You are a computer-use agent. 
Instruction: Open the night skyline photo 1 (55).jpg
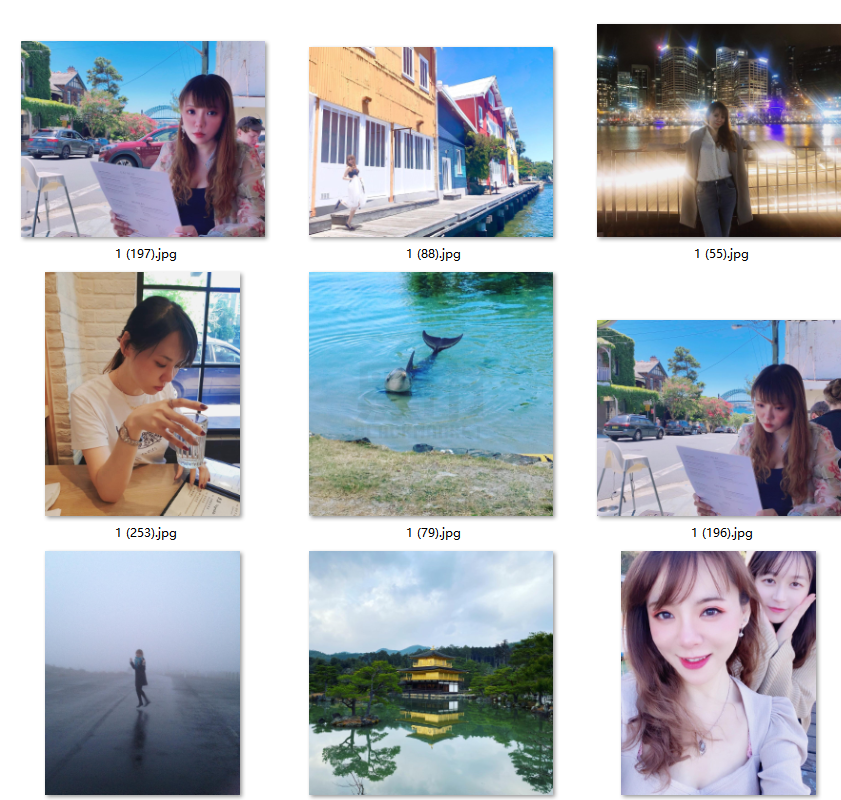coord(718,131)
